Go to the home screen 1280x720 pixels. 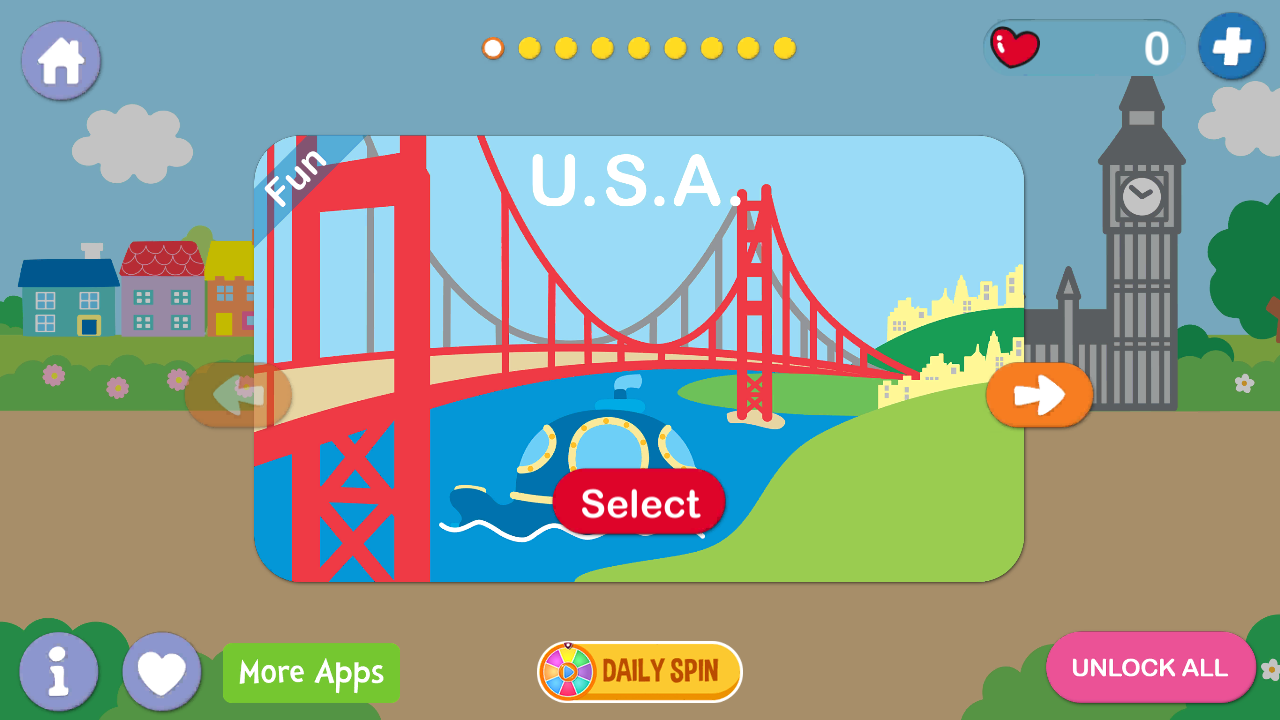pyautogui.click(x=61, y=61)
